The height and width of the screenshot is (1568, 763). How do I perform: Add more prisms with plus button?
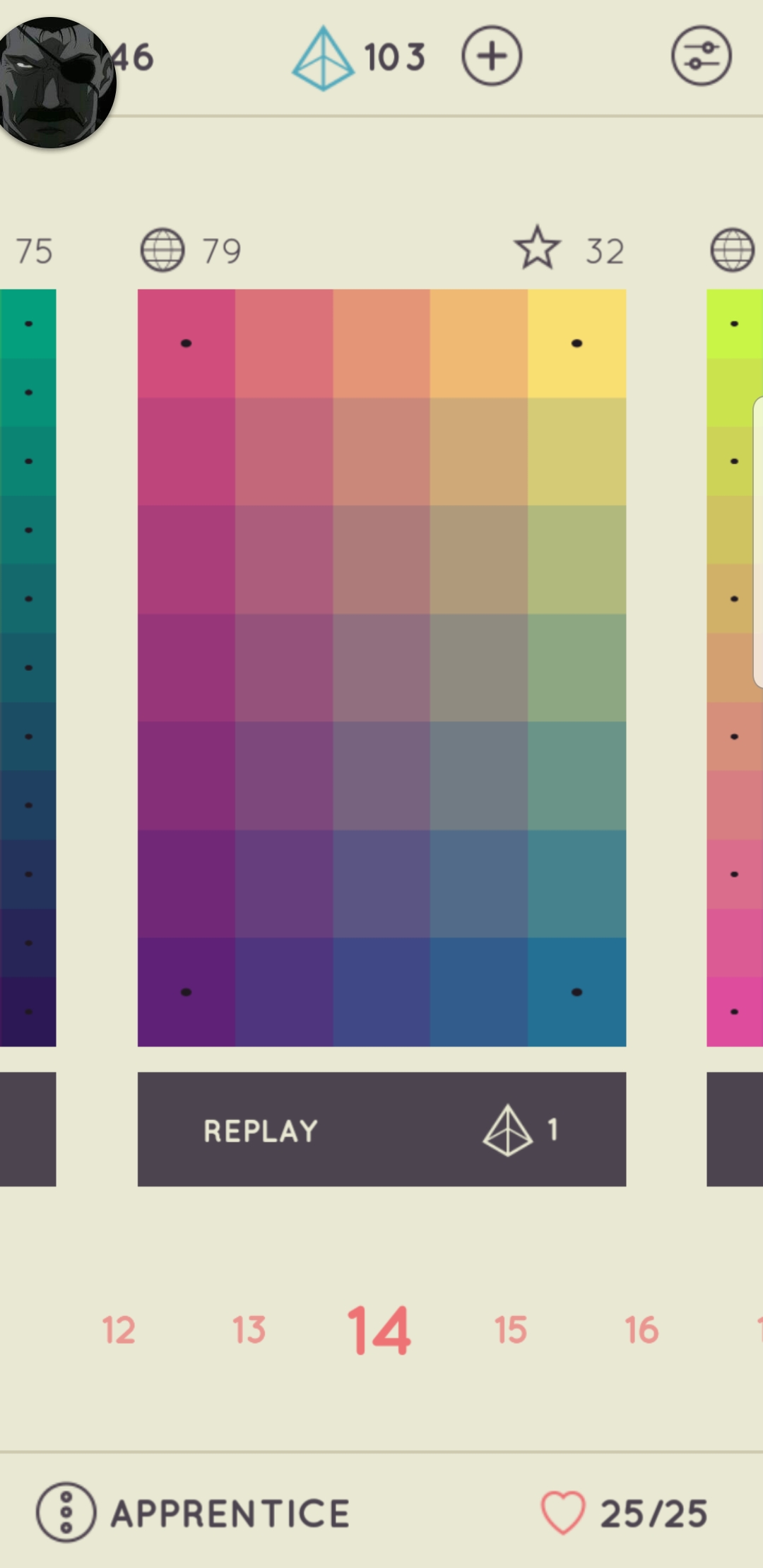[x=492, y=56]
